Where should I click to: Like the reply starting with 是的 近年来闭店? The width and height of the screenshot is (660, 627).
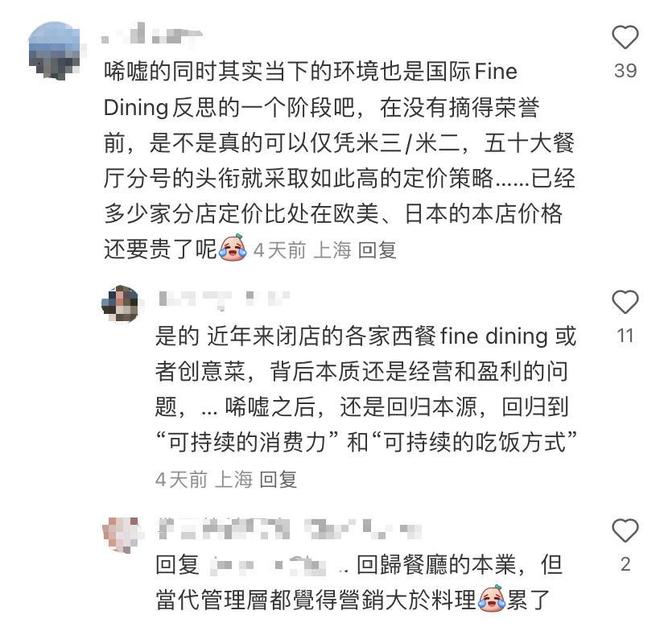coord(625,303)
